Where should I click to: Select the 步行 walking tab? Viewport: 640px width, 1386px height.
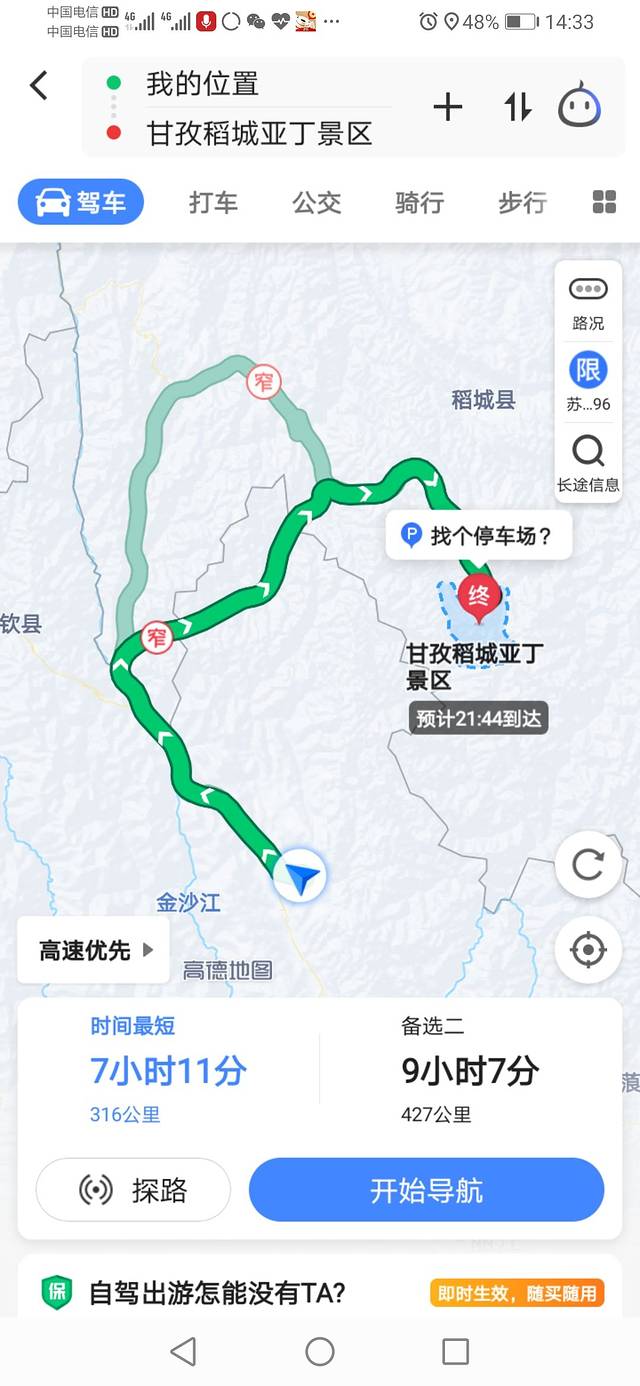click(x=522, y=203)
